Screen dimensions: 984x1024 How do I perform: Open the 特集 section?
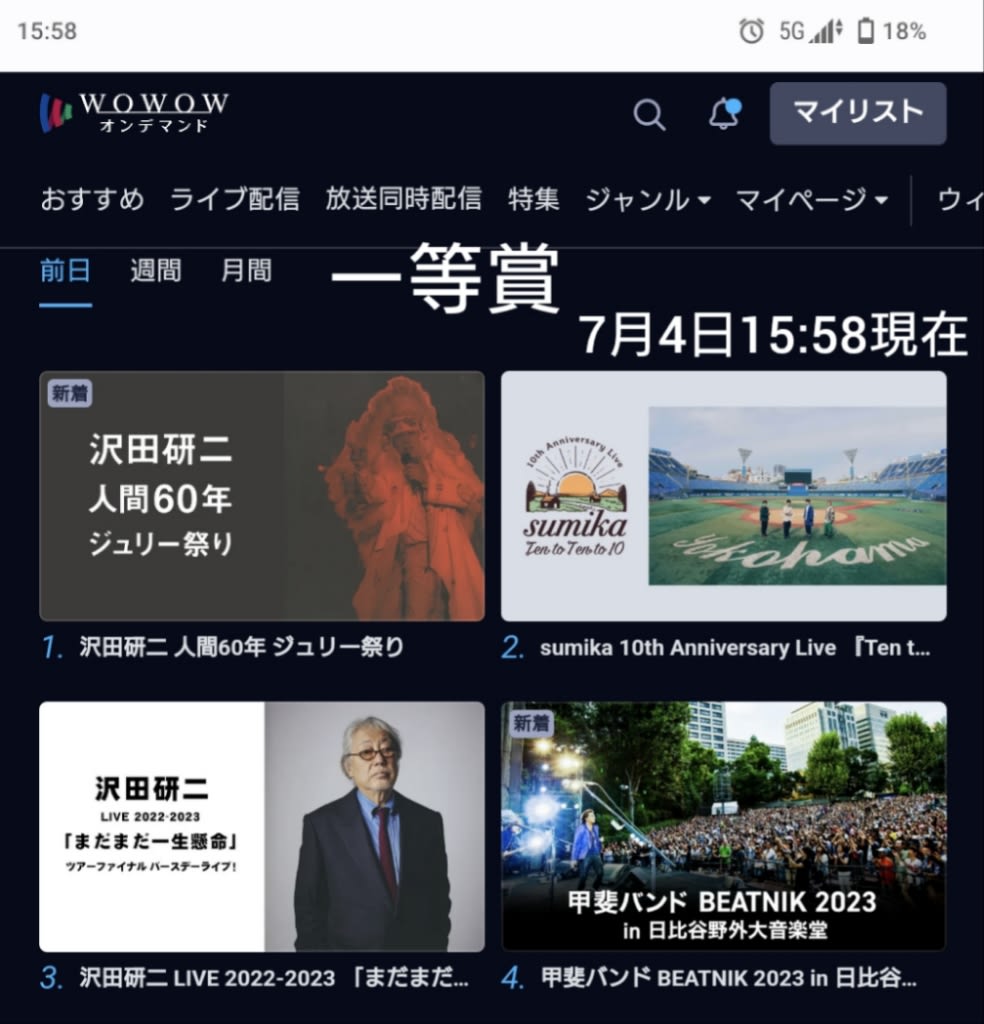[x=534, y=199]
